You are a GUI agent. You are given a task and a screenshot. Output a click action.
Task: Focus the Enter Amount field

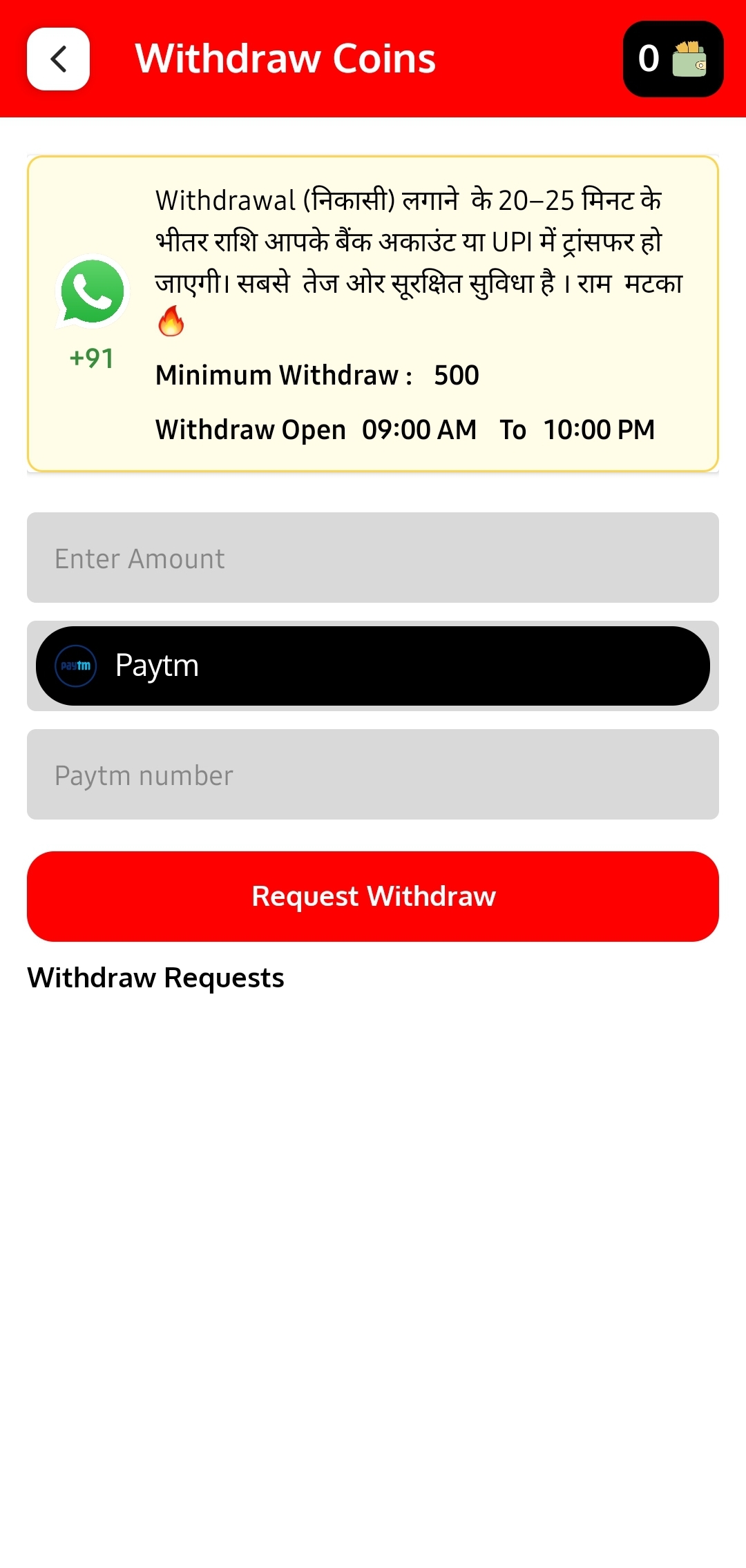373,558
